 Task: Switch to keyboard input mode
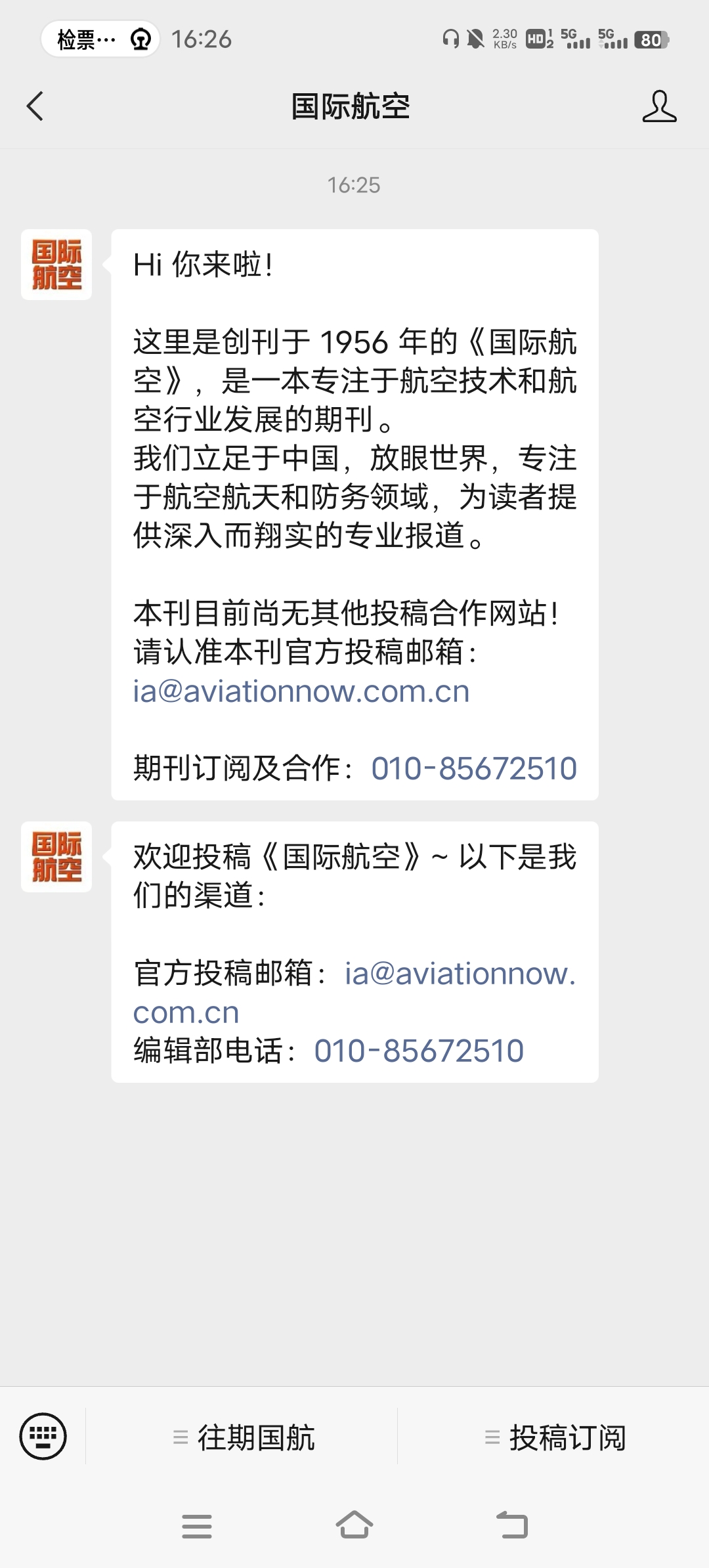(x=43, y=1436)
